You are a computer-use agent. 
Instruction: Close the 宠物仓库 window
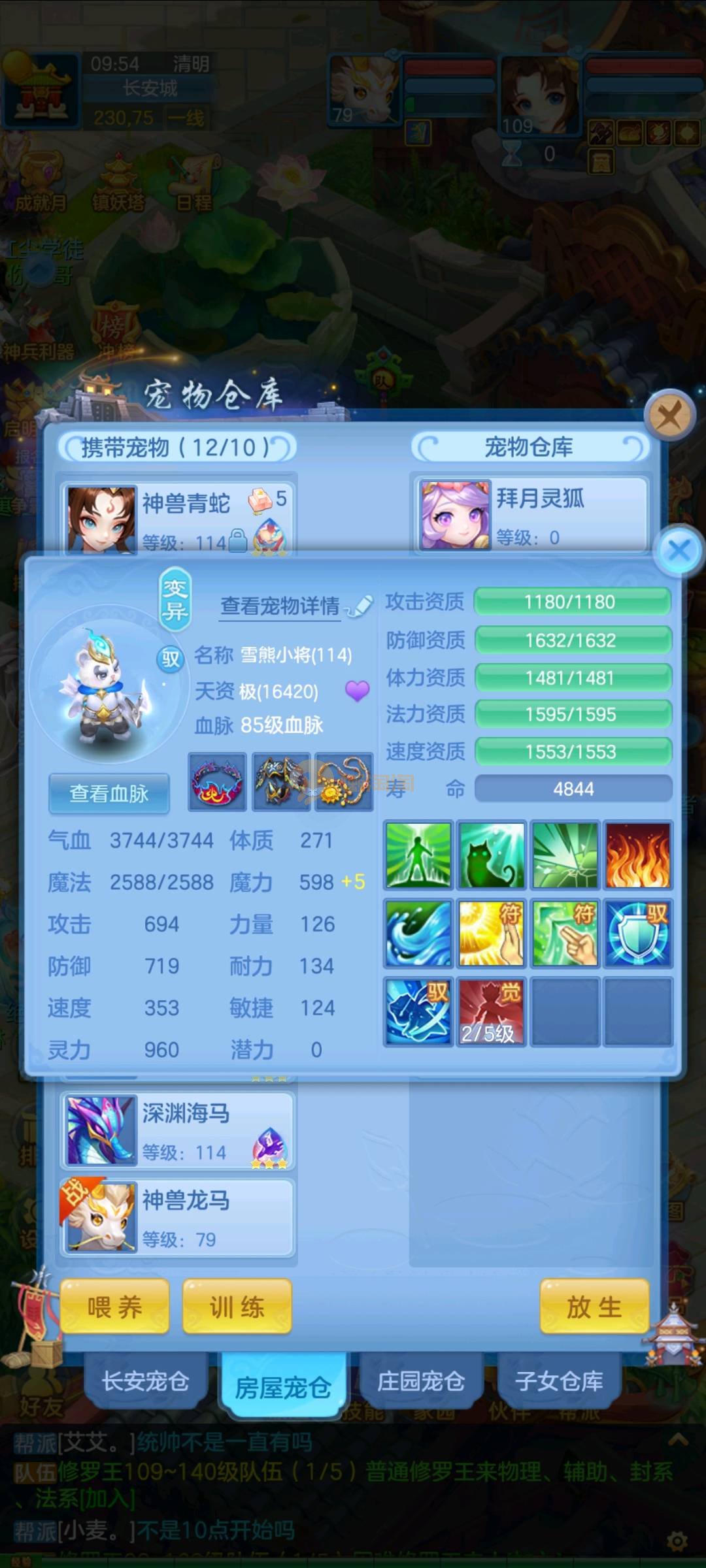pos(669,414)
